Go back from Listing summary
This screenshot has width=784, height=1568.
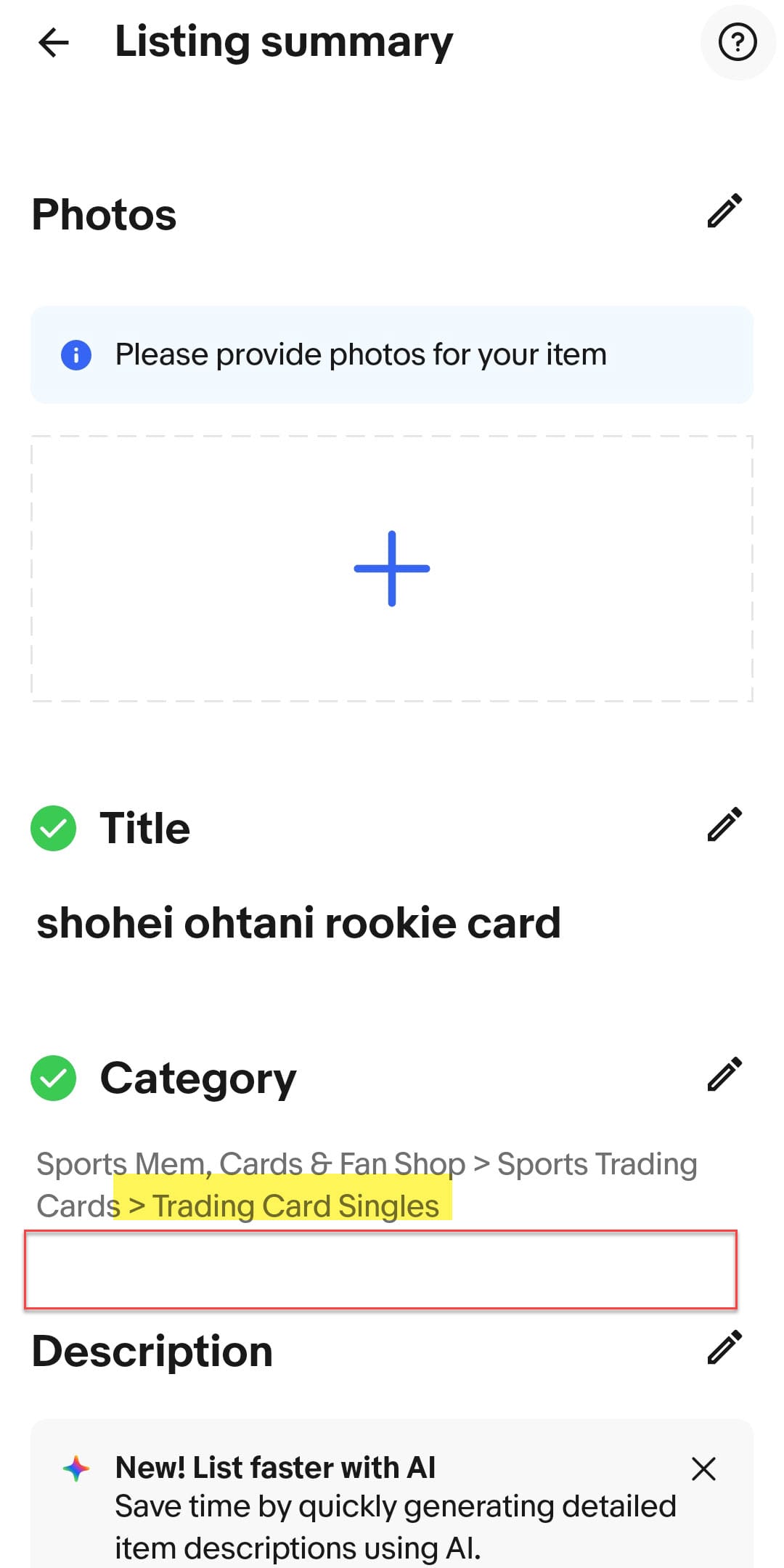[53, 43]
